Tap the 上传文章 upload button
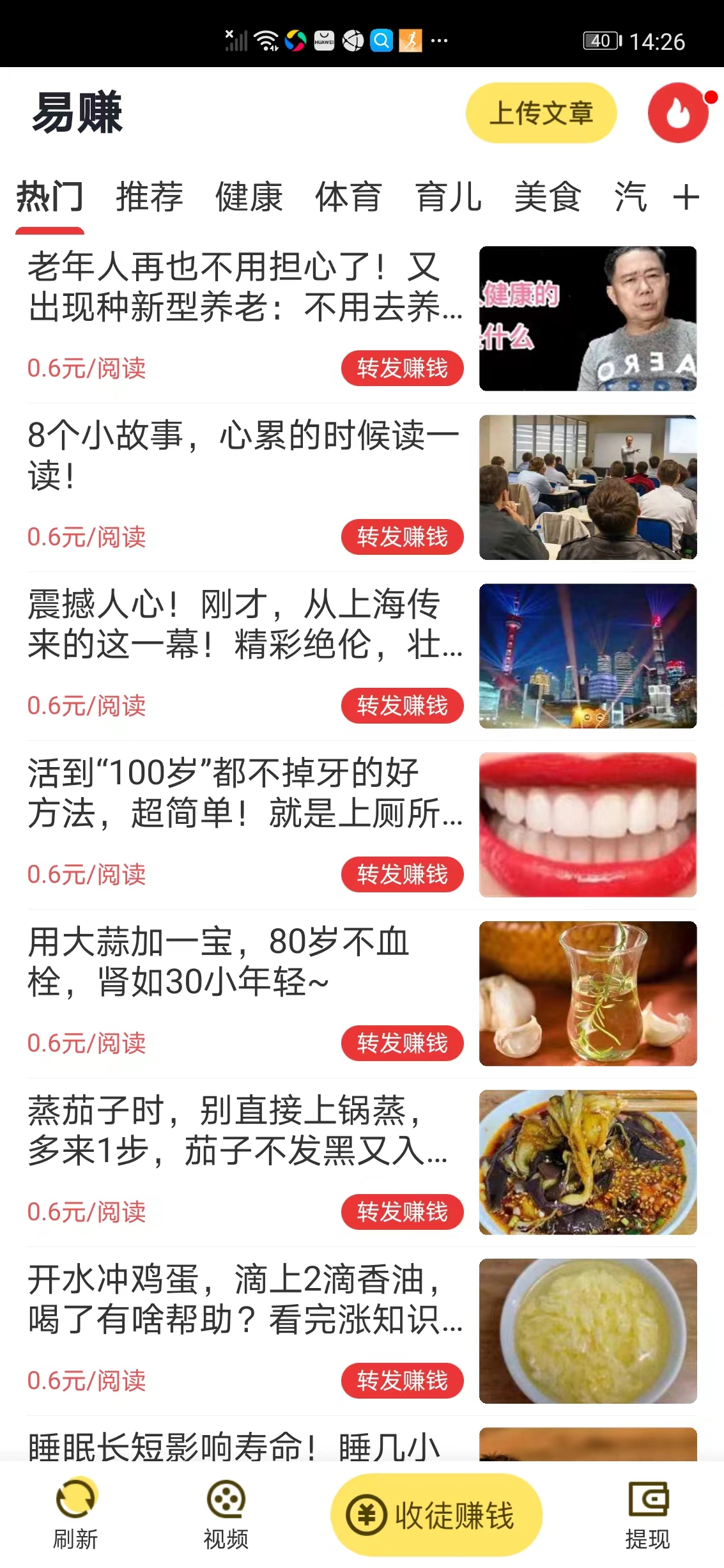 (541, 113)
